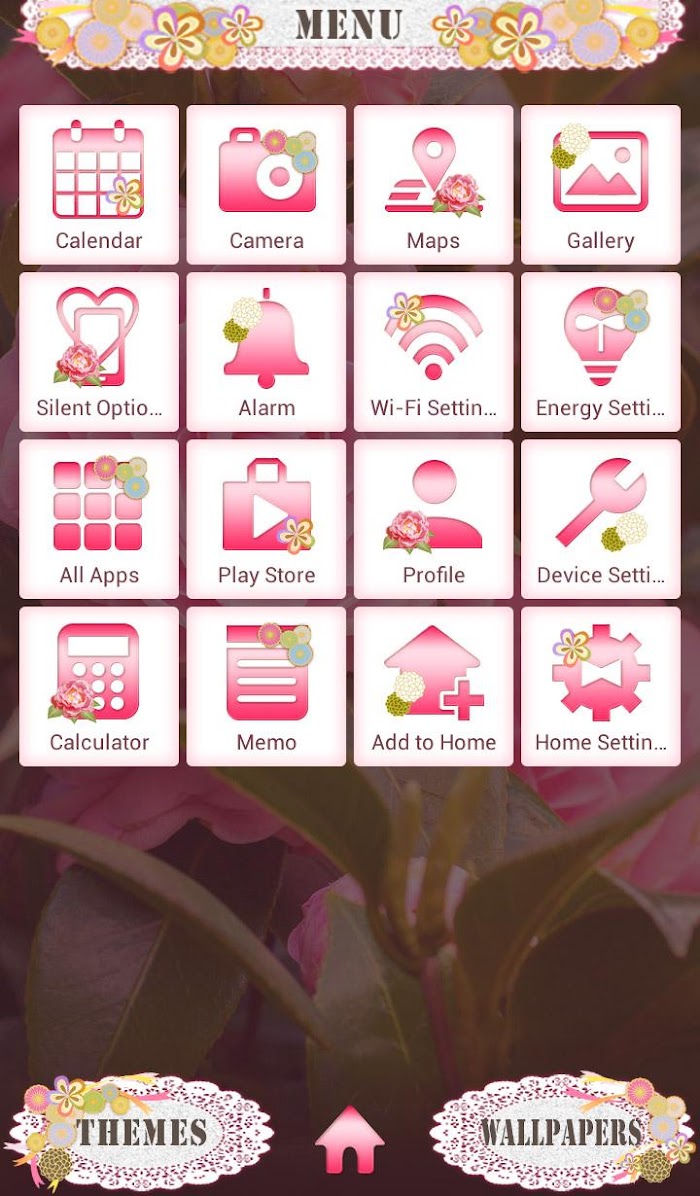Open Energy Settings

(601, 352)
